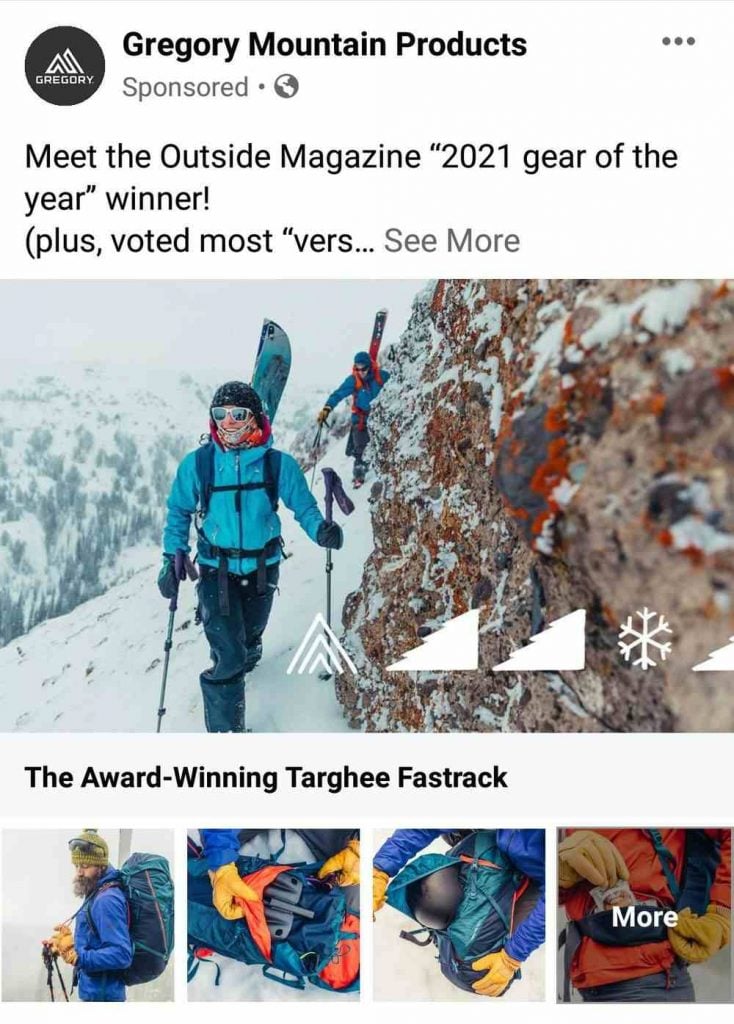Expand post text with See More

[x=452, y=241]
